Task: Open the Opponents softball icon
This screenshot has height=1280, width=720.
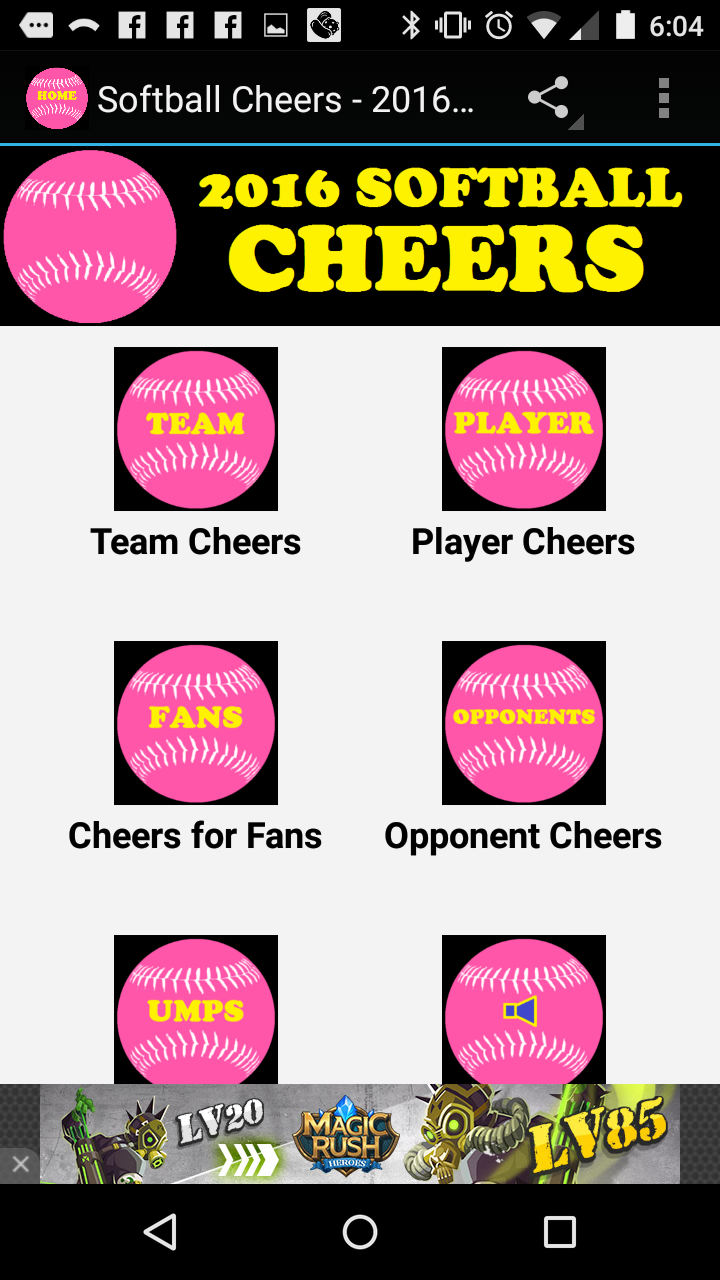Action: pyautogui.click(x=523, y=722)
